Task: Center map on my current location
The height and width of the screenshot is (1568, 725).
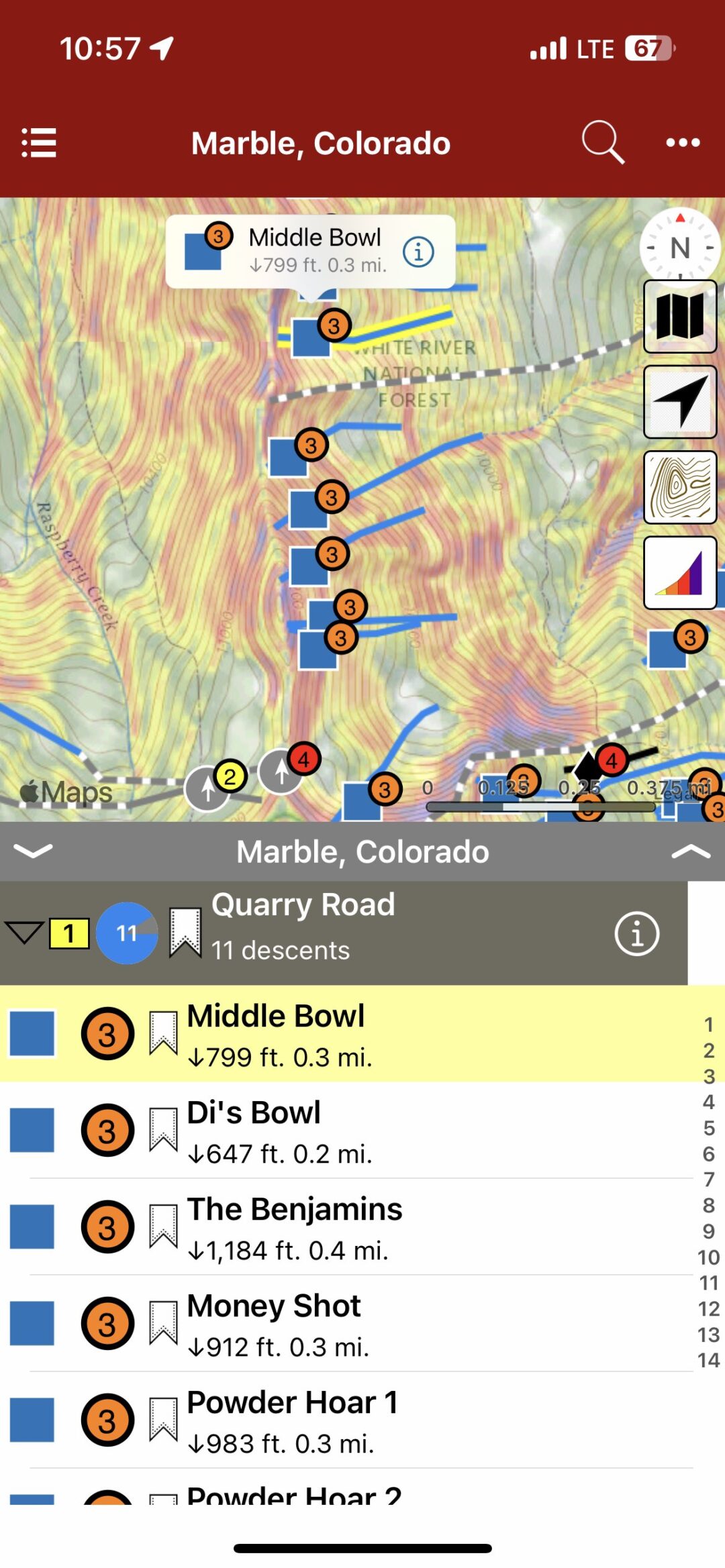Action: point(680,402)
